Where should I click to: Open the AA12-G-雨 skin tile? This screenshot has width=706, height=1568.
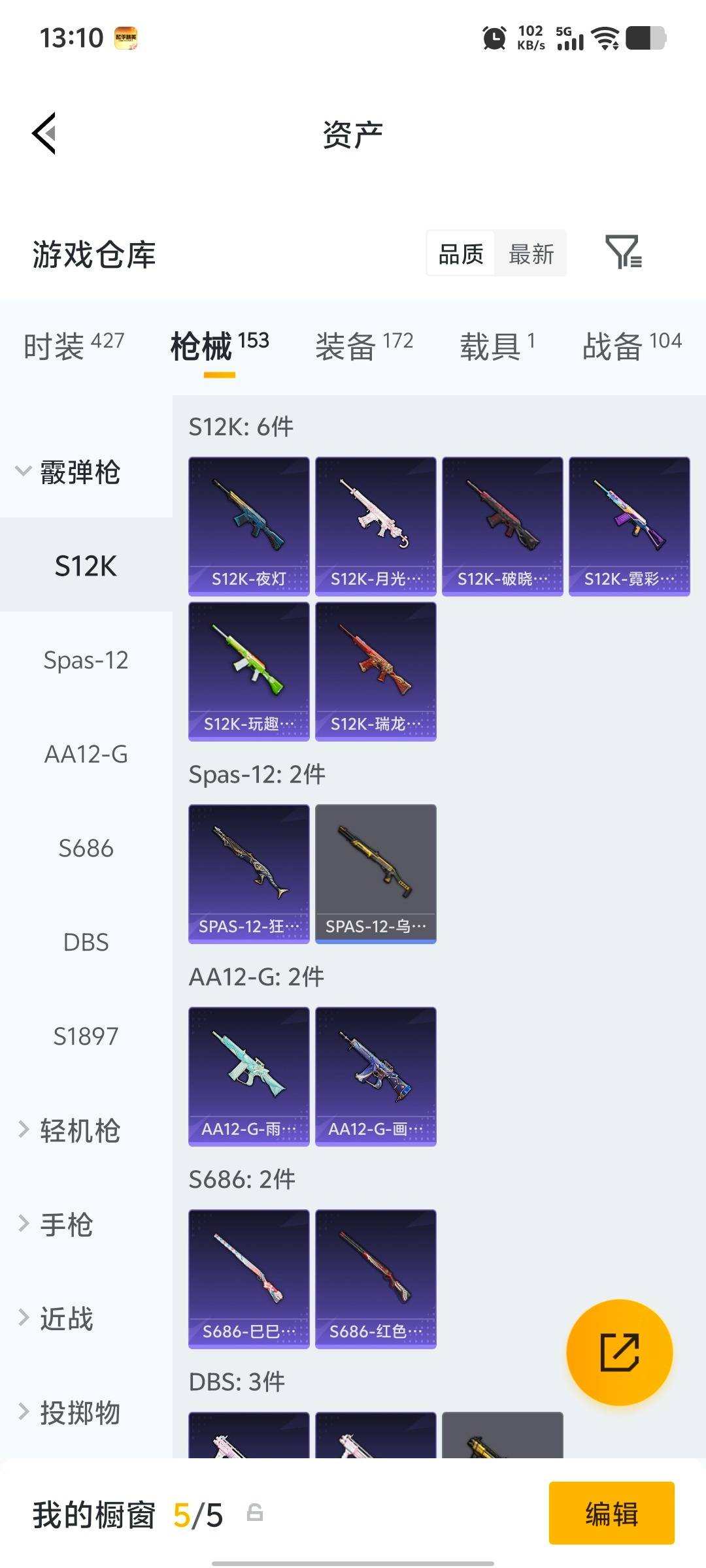point(248,1076)
